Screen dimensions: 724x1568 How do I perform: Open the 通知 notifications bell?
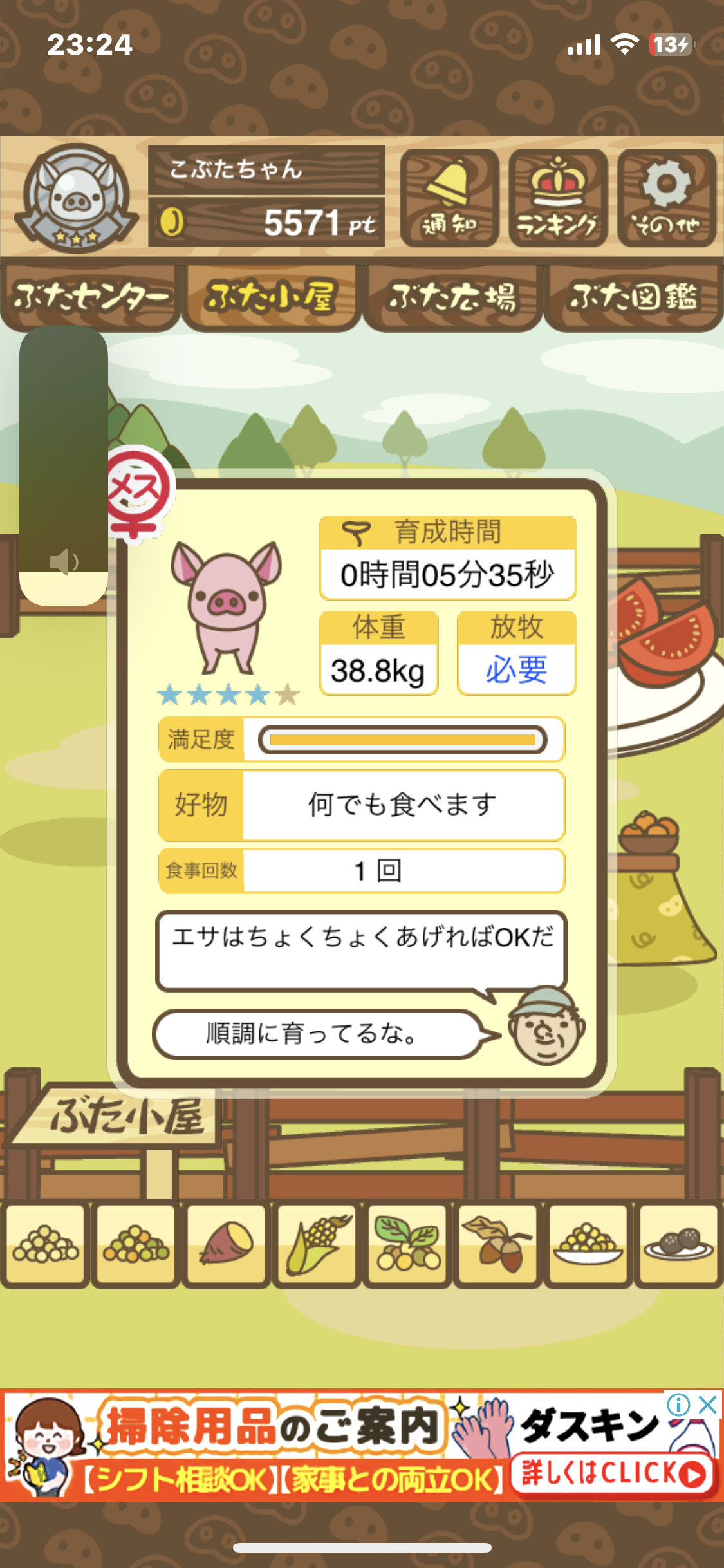[449, 198]
